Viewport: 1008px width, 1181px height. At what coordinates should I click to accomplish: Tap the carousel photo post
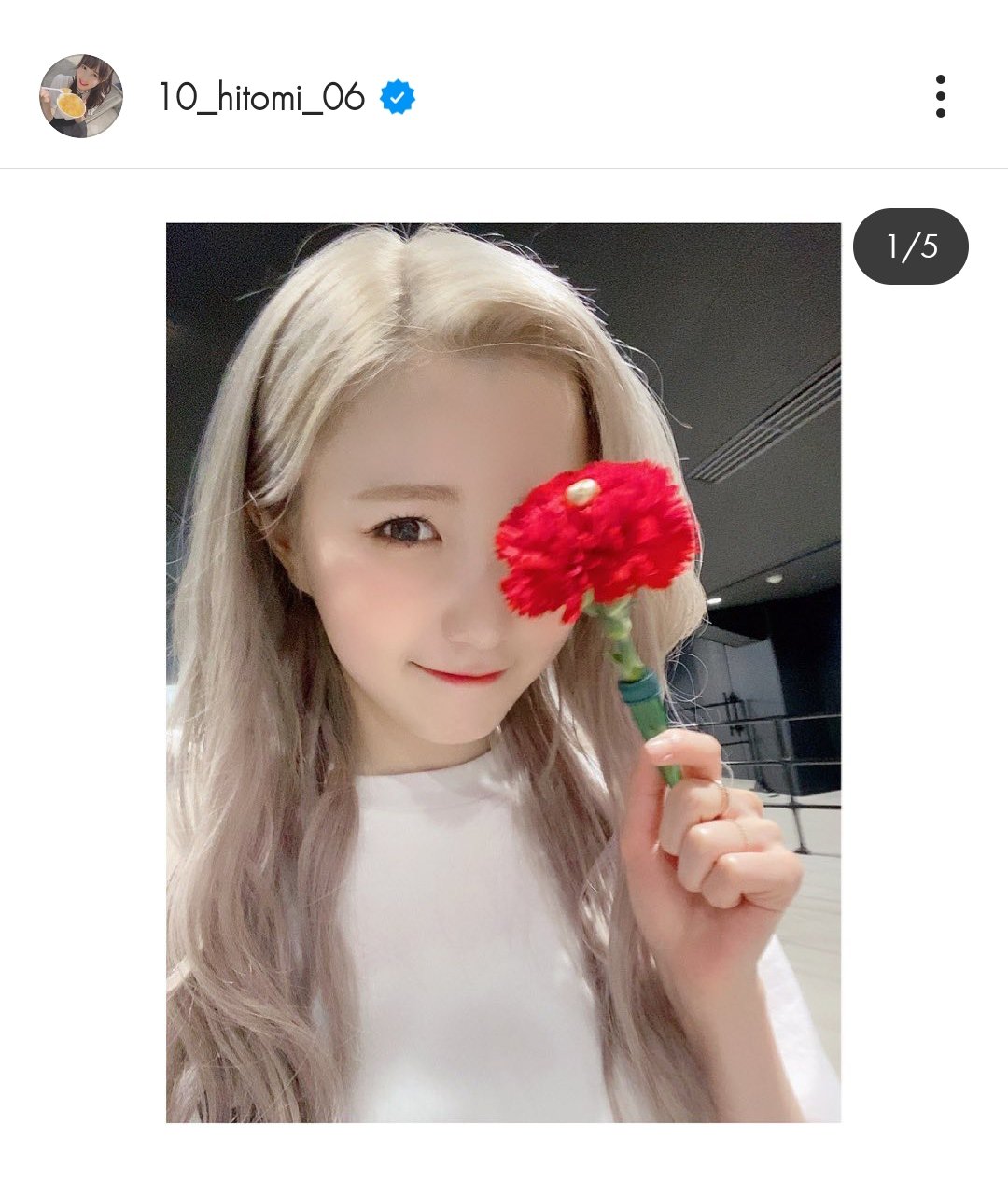click(x=503, y=672)
